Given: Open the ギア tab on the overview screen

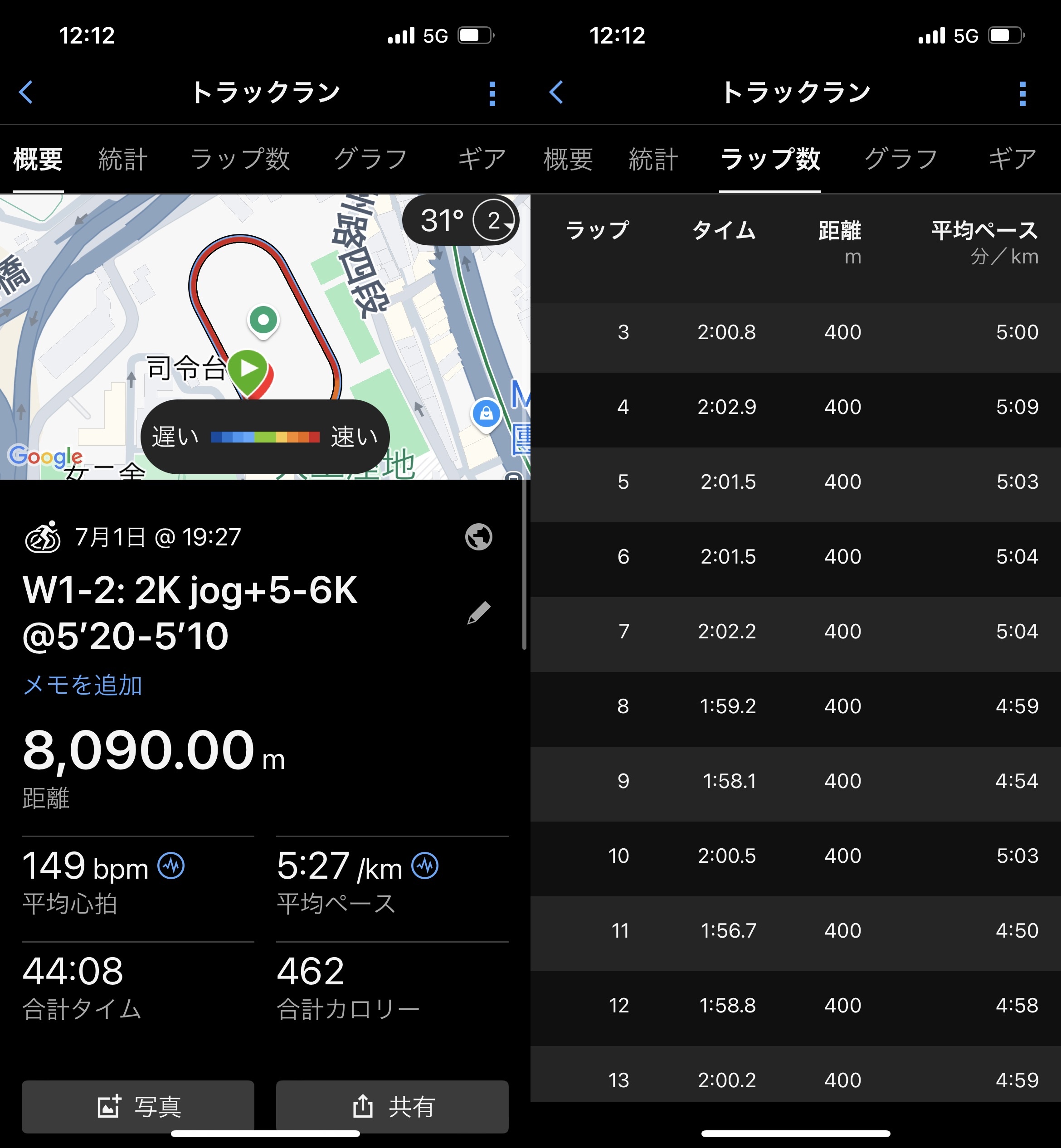Looking at the screenshot, I should pos(481,160).
